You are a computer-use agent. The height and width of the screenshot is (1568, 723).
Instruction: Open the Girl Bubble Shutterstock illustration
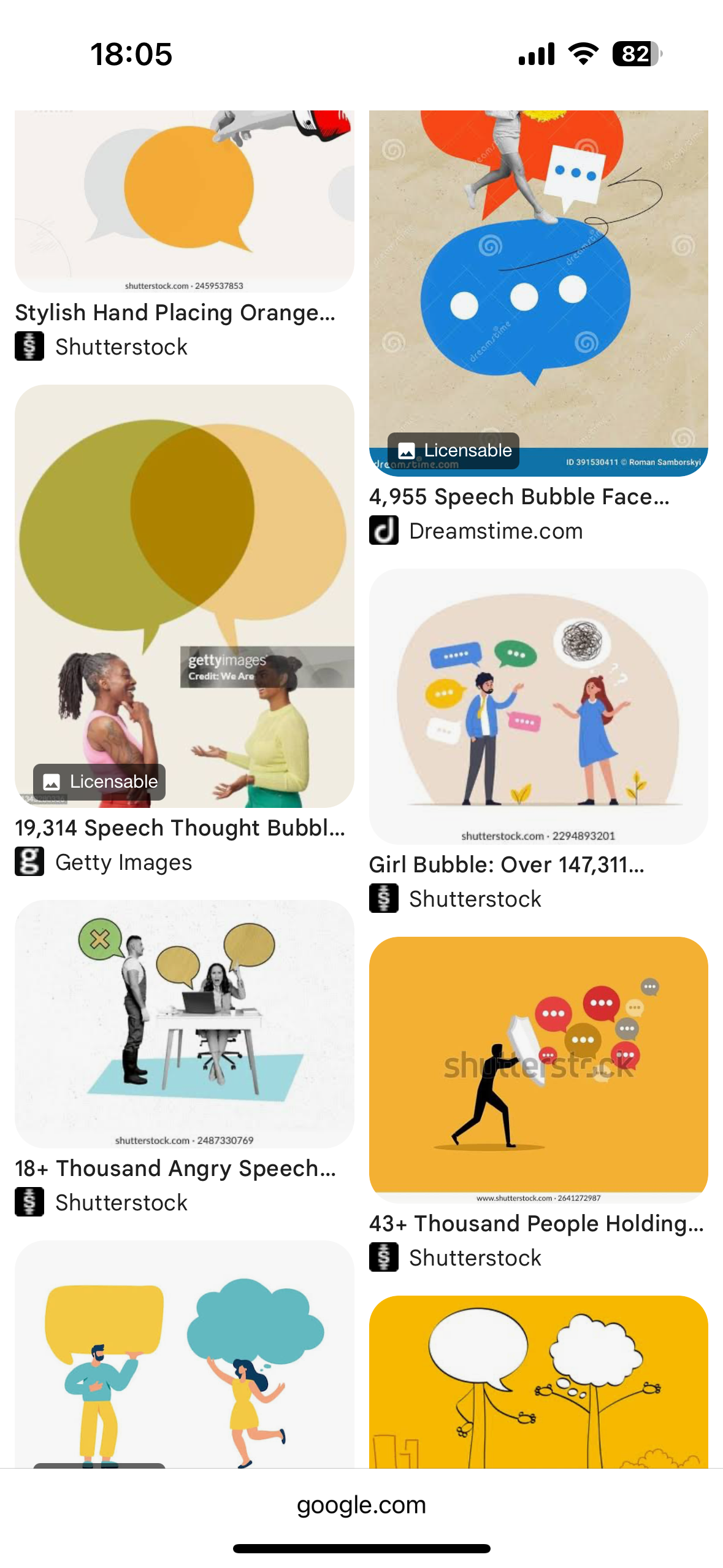[x=538, y=705]
